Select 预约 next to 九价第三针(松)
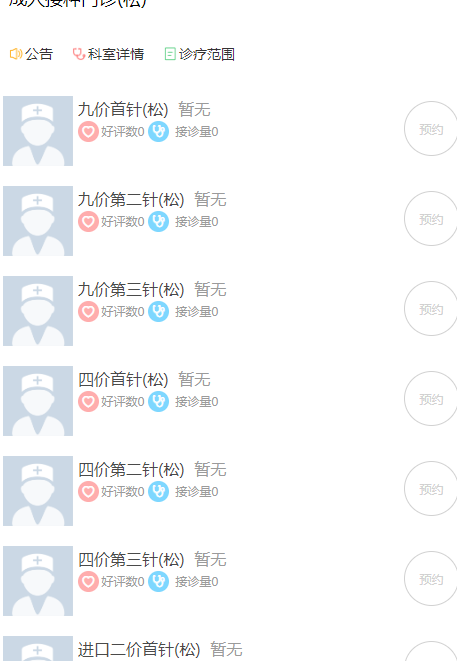Image resolution: width=457 pixels, height=661 pixels. pyautogui.click(x=430, y=309)
